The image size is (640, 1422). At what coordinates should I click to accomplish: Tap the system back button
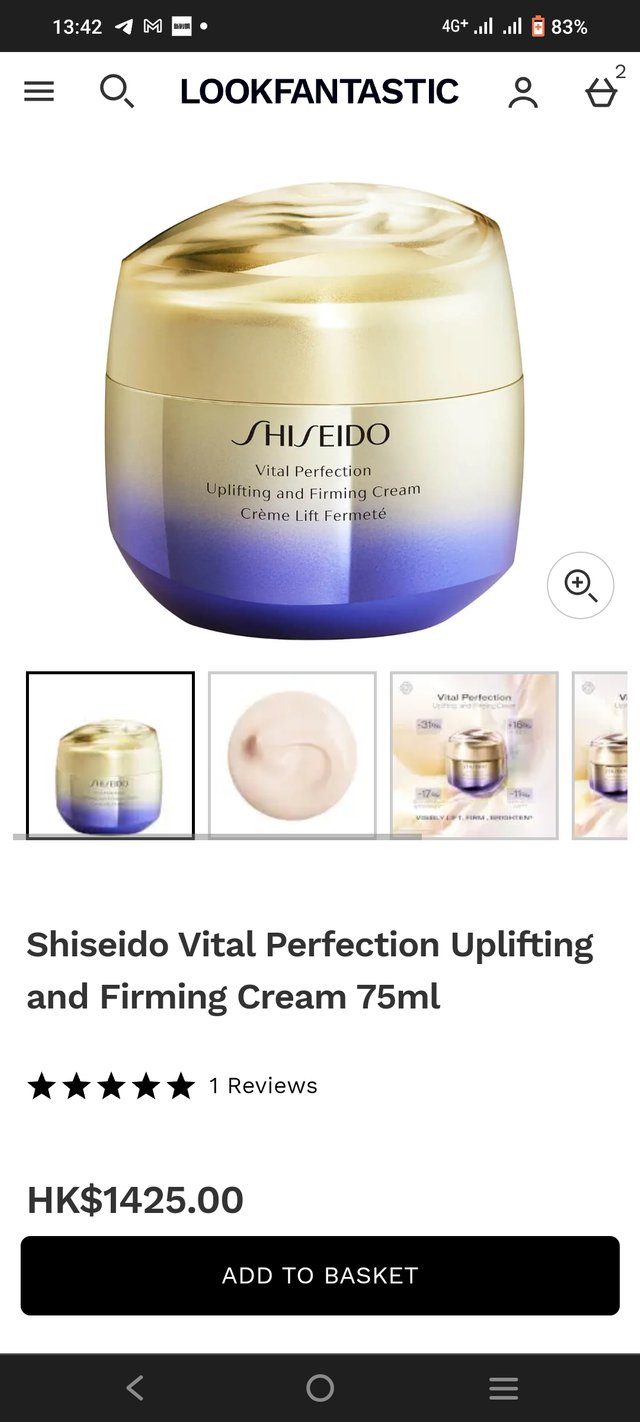point(136,1388)
